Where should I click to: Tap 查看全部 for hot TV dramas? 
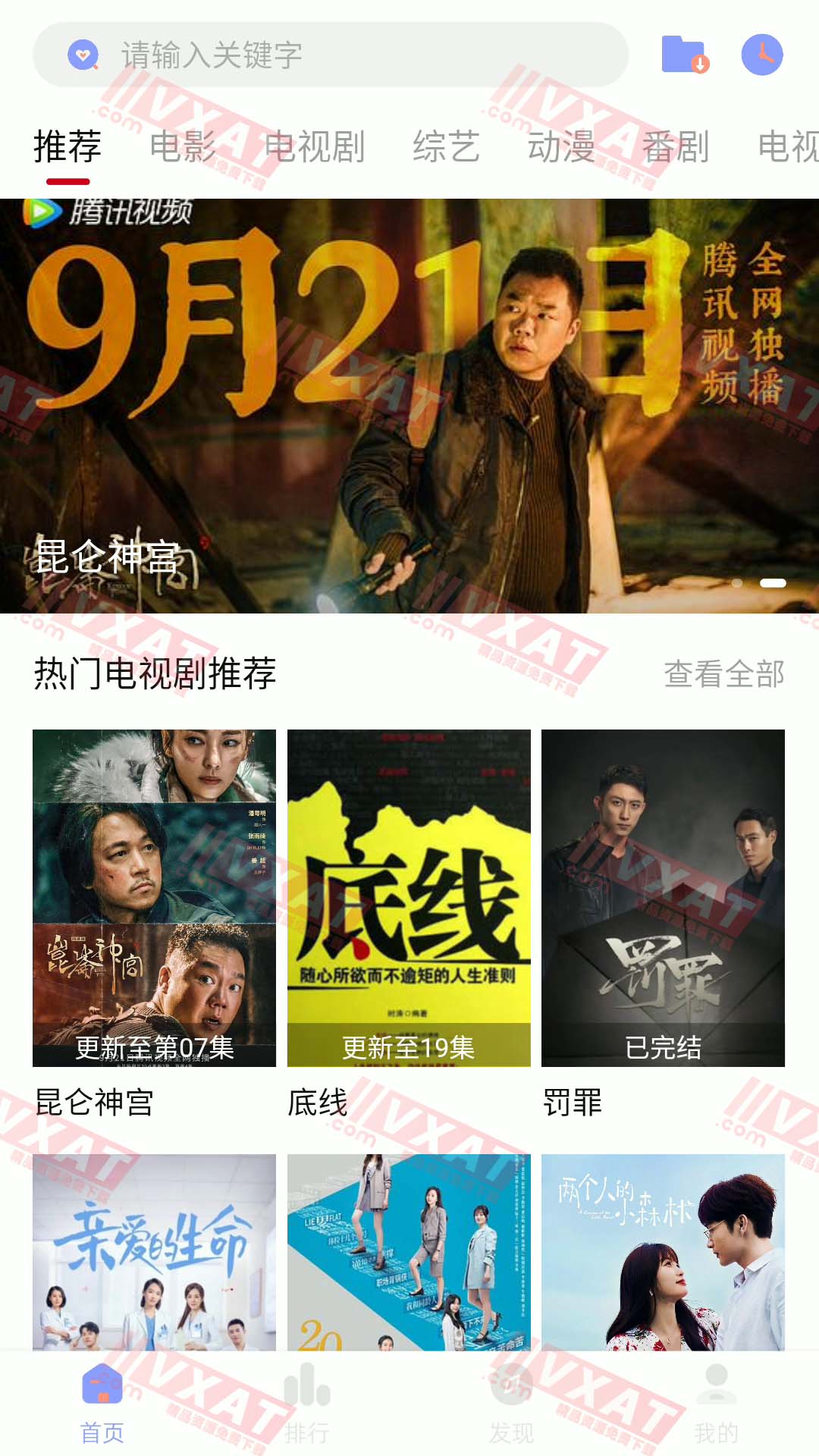(x=723, y=673)
